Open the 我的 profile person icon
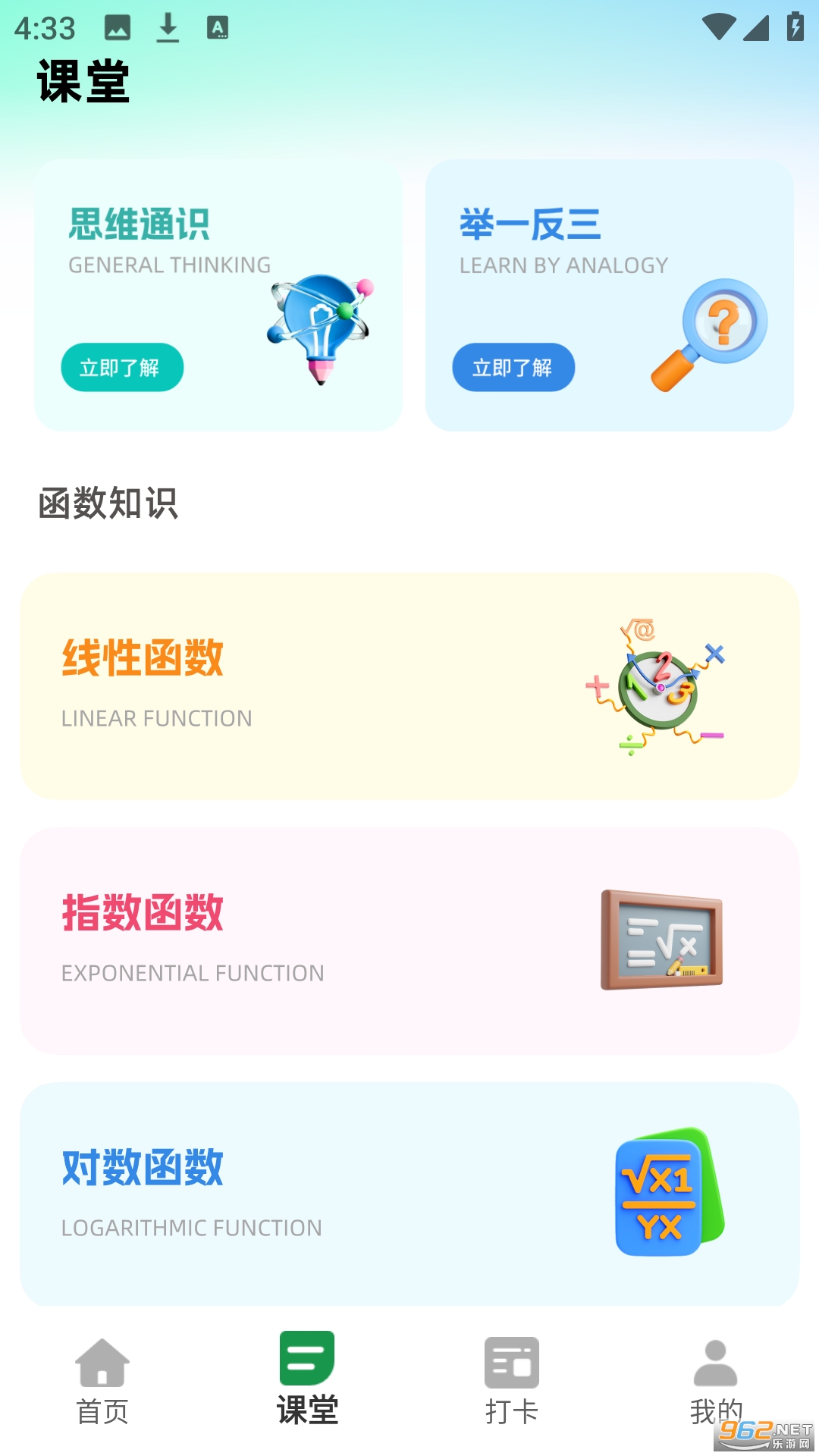 (715, 1363)
